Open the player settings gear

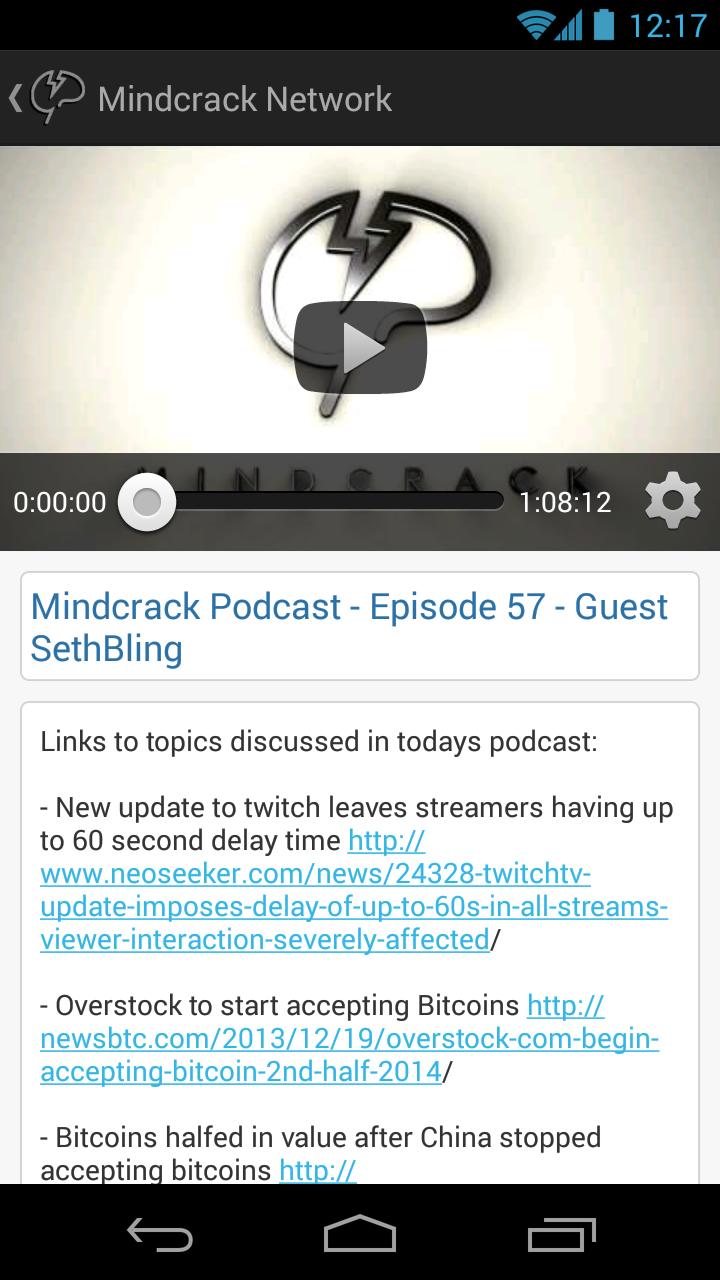point(674,501)
